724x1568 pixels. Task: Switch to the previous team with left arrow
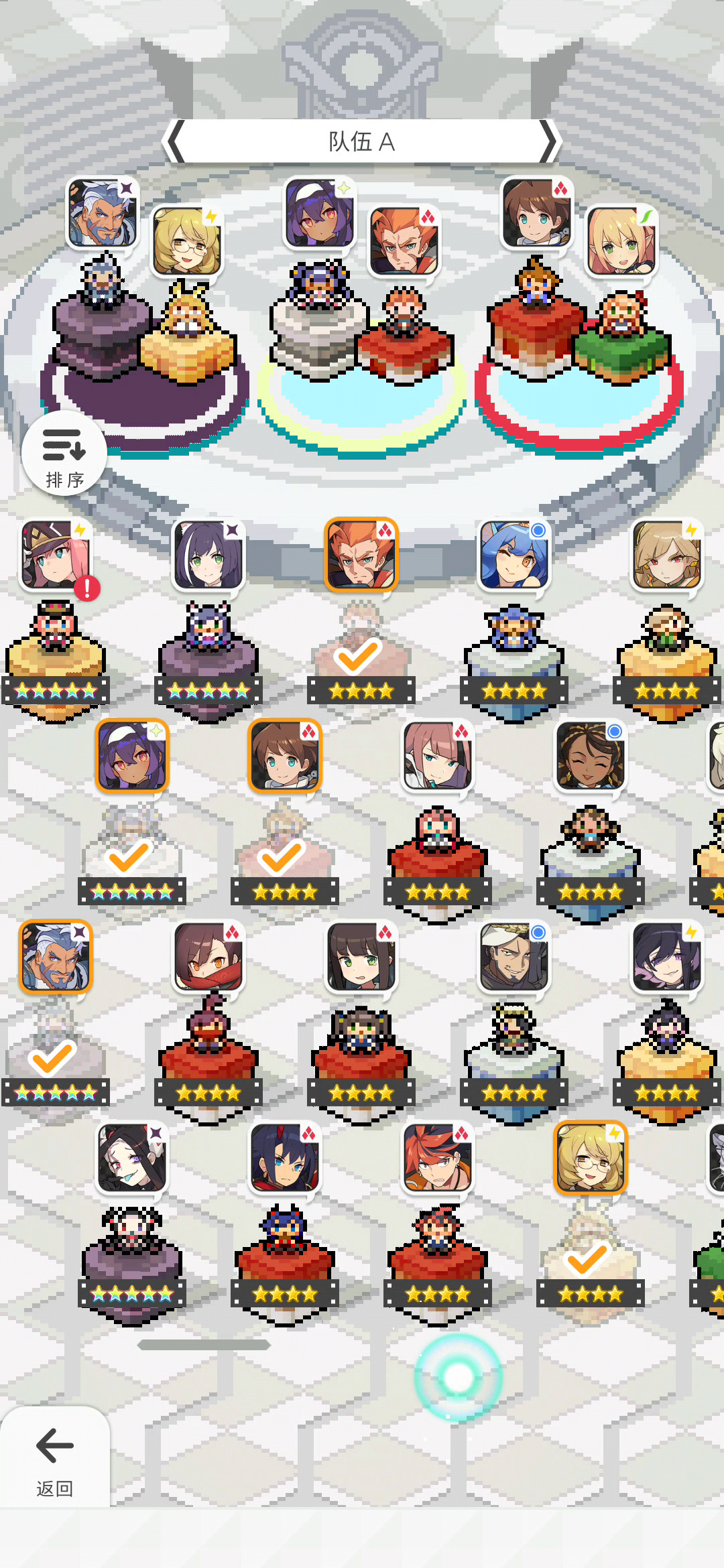coord(176,141)
